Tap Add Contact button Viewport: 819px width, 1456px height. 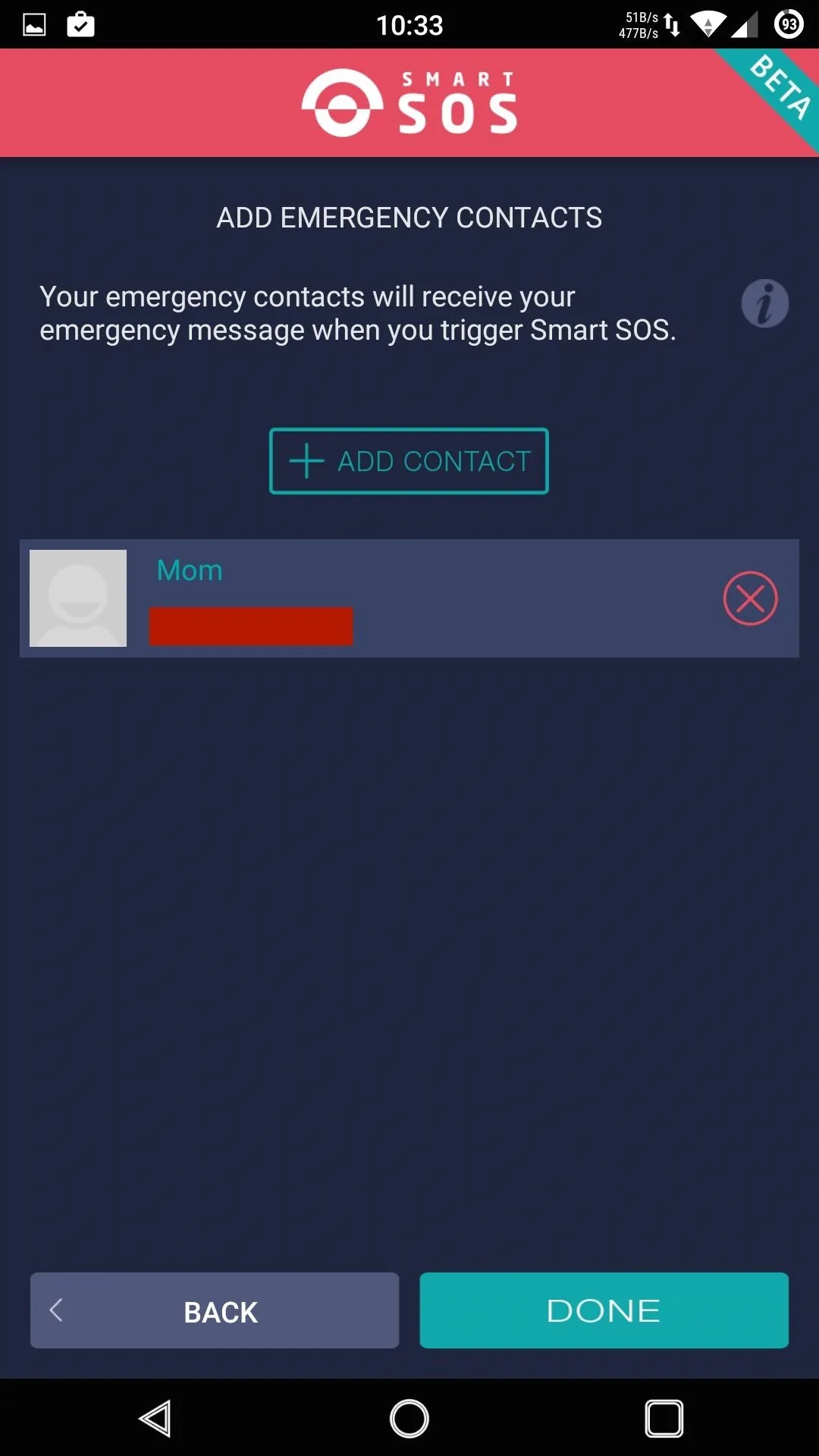(409, 461)
